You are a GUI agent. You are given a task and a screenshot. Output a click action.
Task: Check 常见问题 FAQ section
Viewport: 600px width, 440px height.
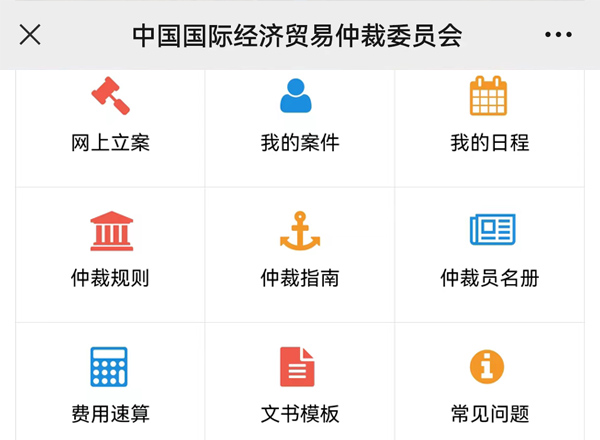(x=489, y=385)
